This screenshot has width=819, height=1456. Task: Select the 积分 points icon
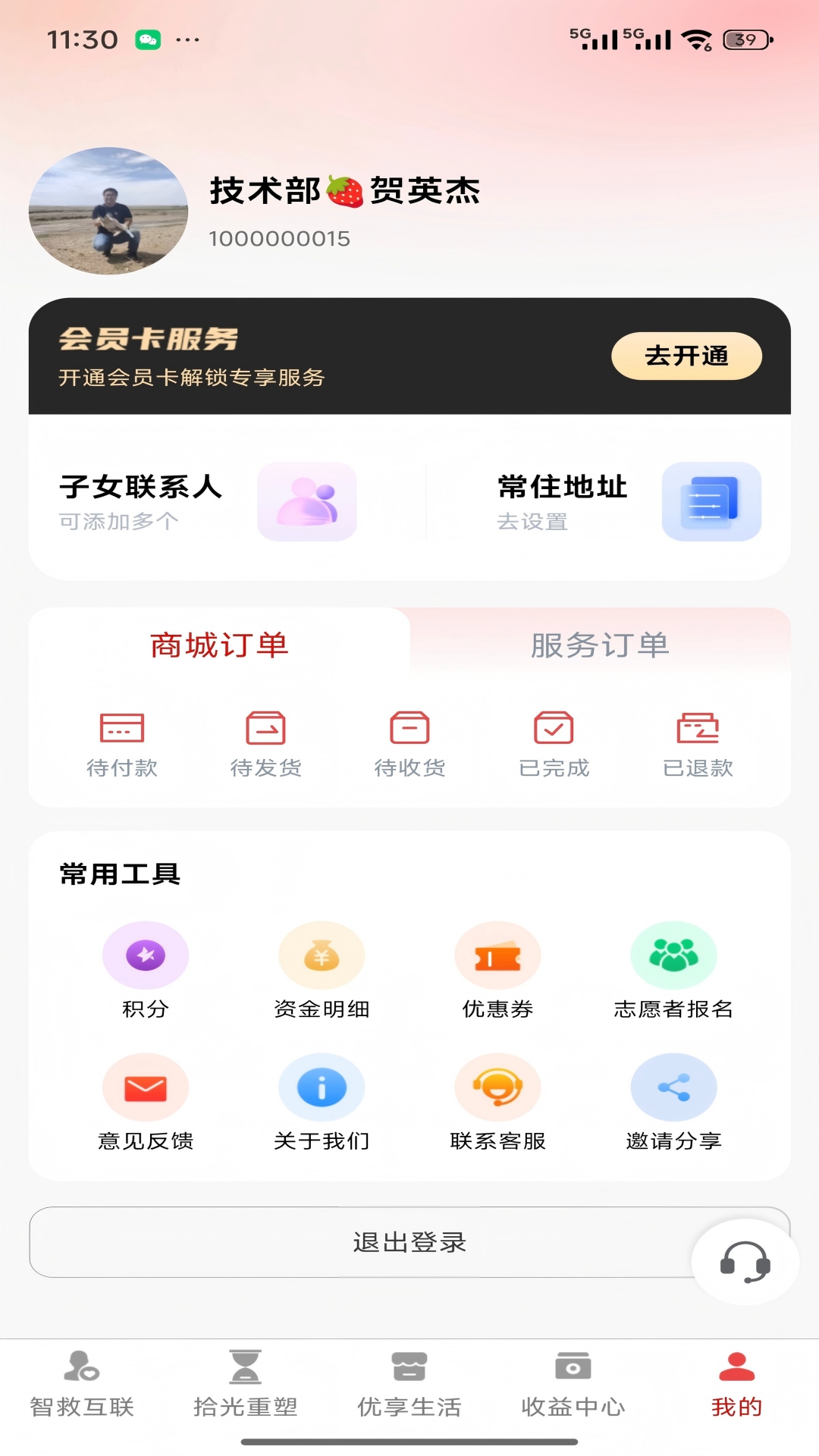(146, 955)
